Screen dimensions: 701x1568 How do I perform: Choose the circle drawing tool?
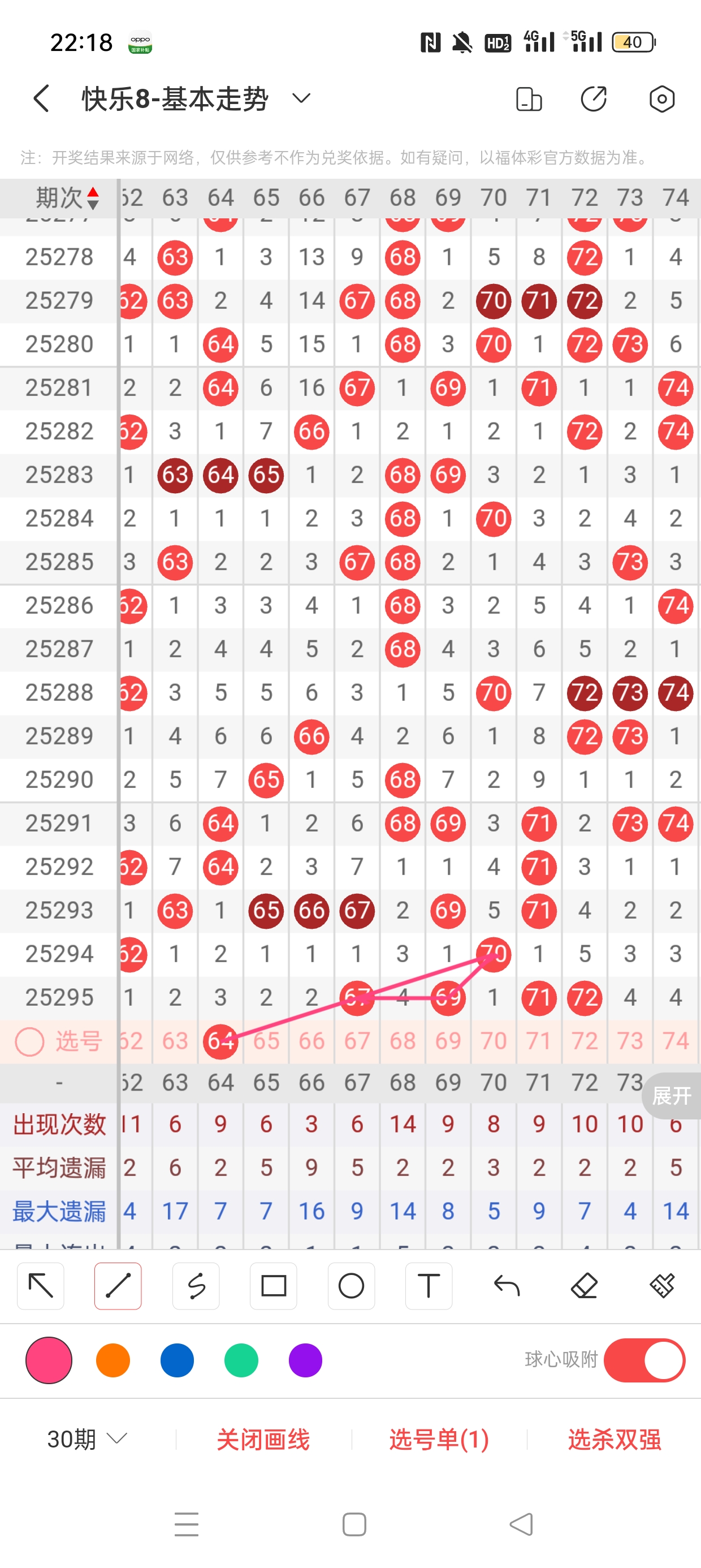point(351,1286)
